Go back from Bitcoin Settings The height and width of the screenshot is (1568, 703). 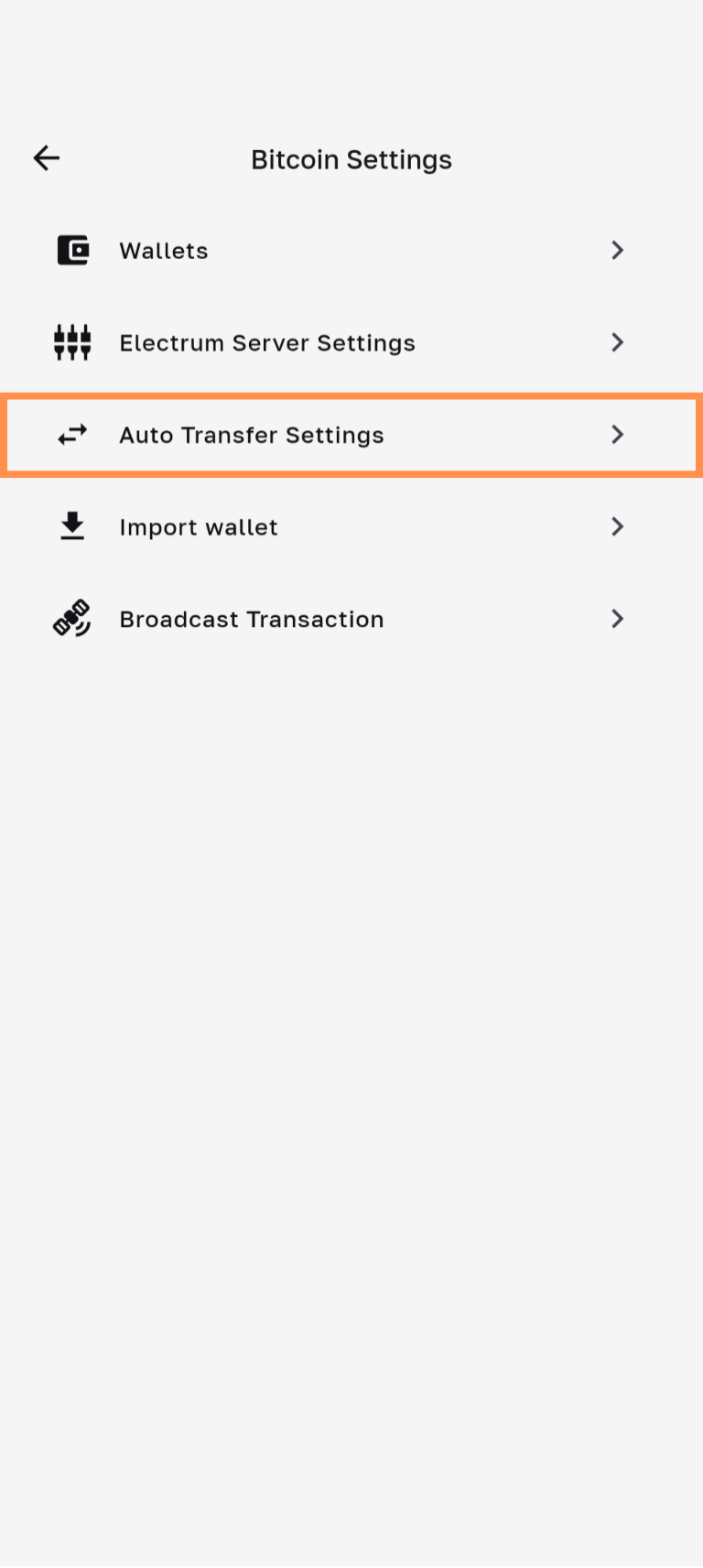point(46,158)
